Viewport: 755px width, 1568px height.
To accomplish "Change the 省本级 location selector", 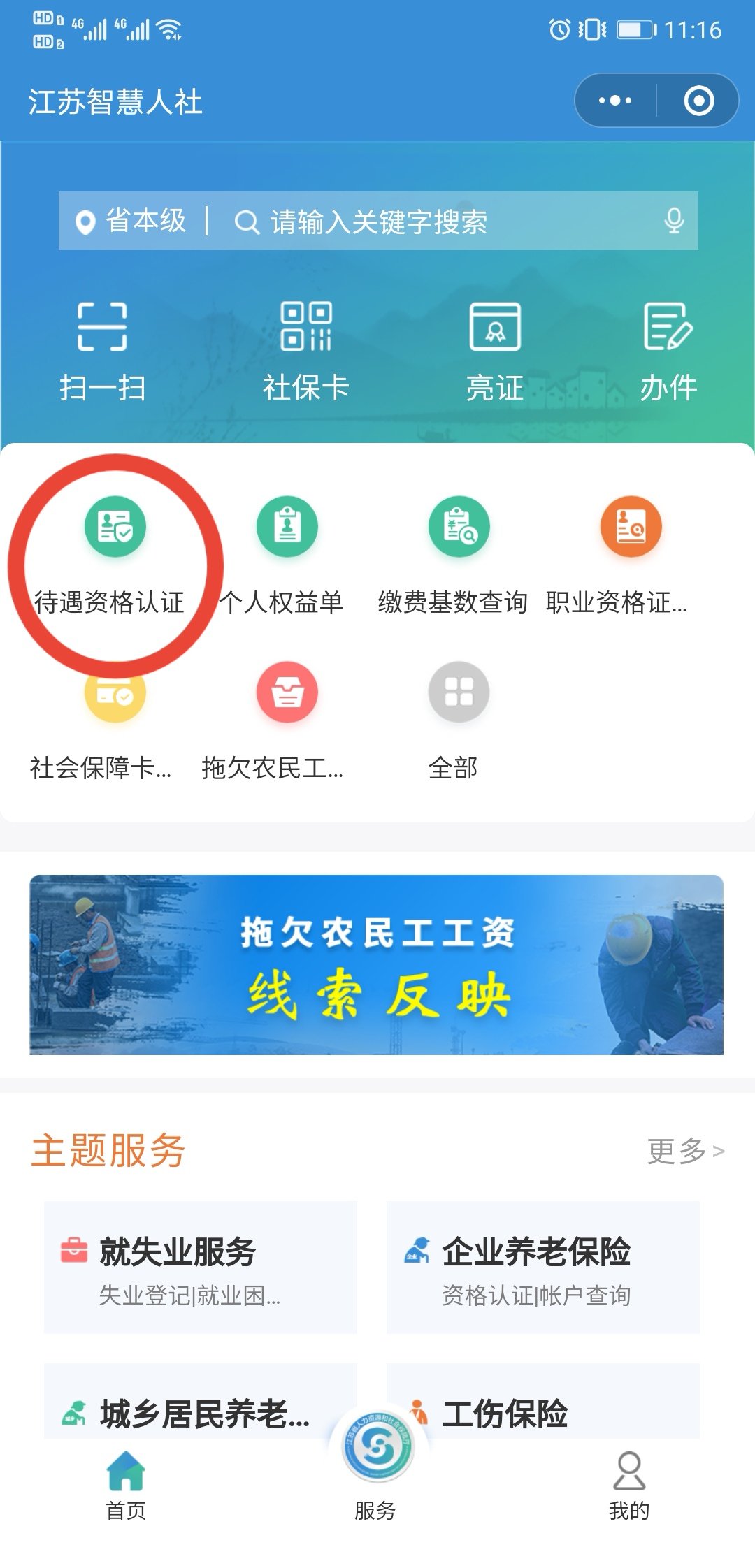I will [x=131, y=222].
